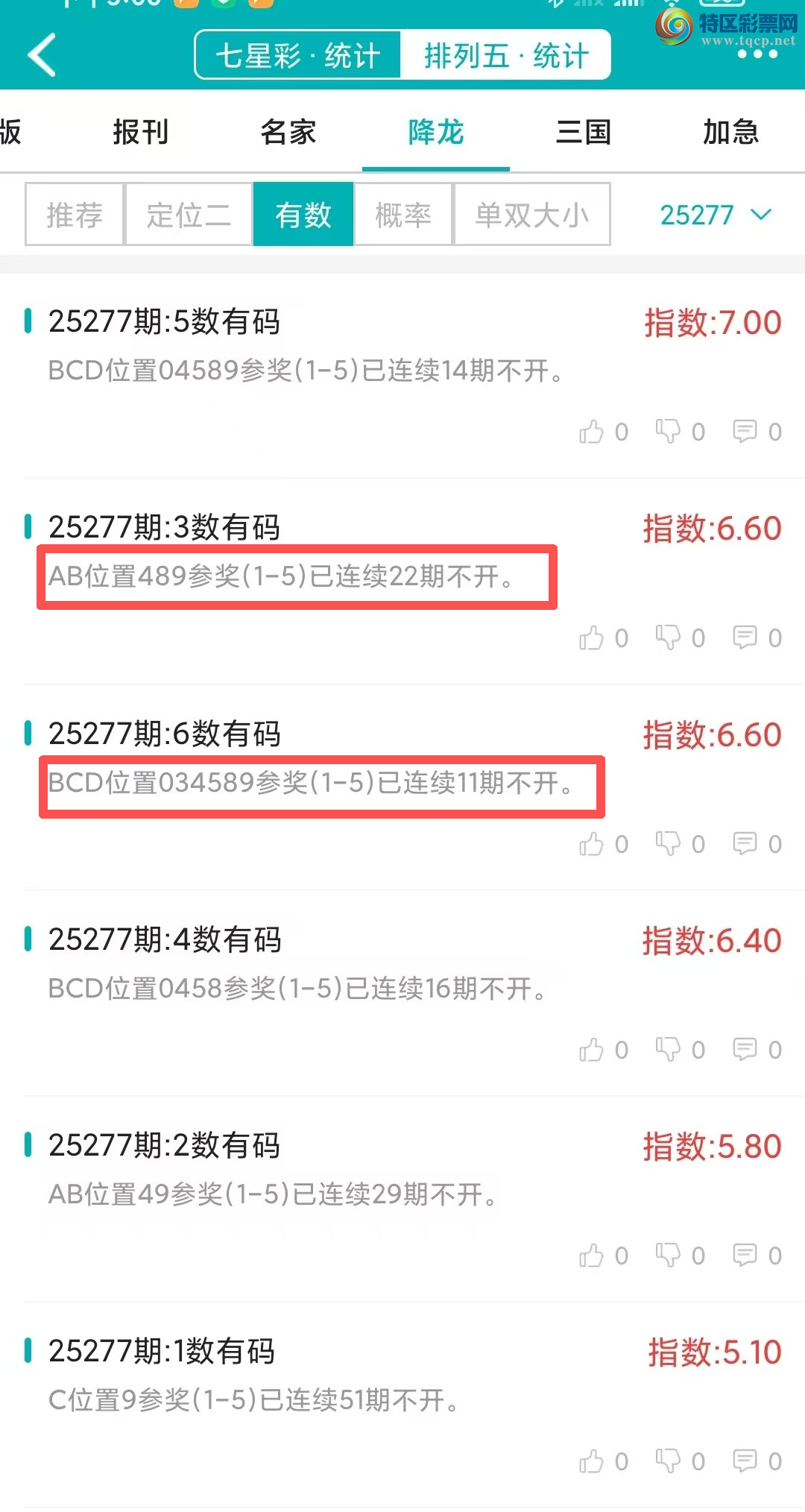This screenshot has height=1512, width=805.
Task: Switch to the 加急 tab
Action: (730, 132)
